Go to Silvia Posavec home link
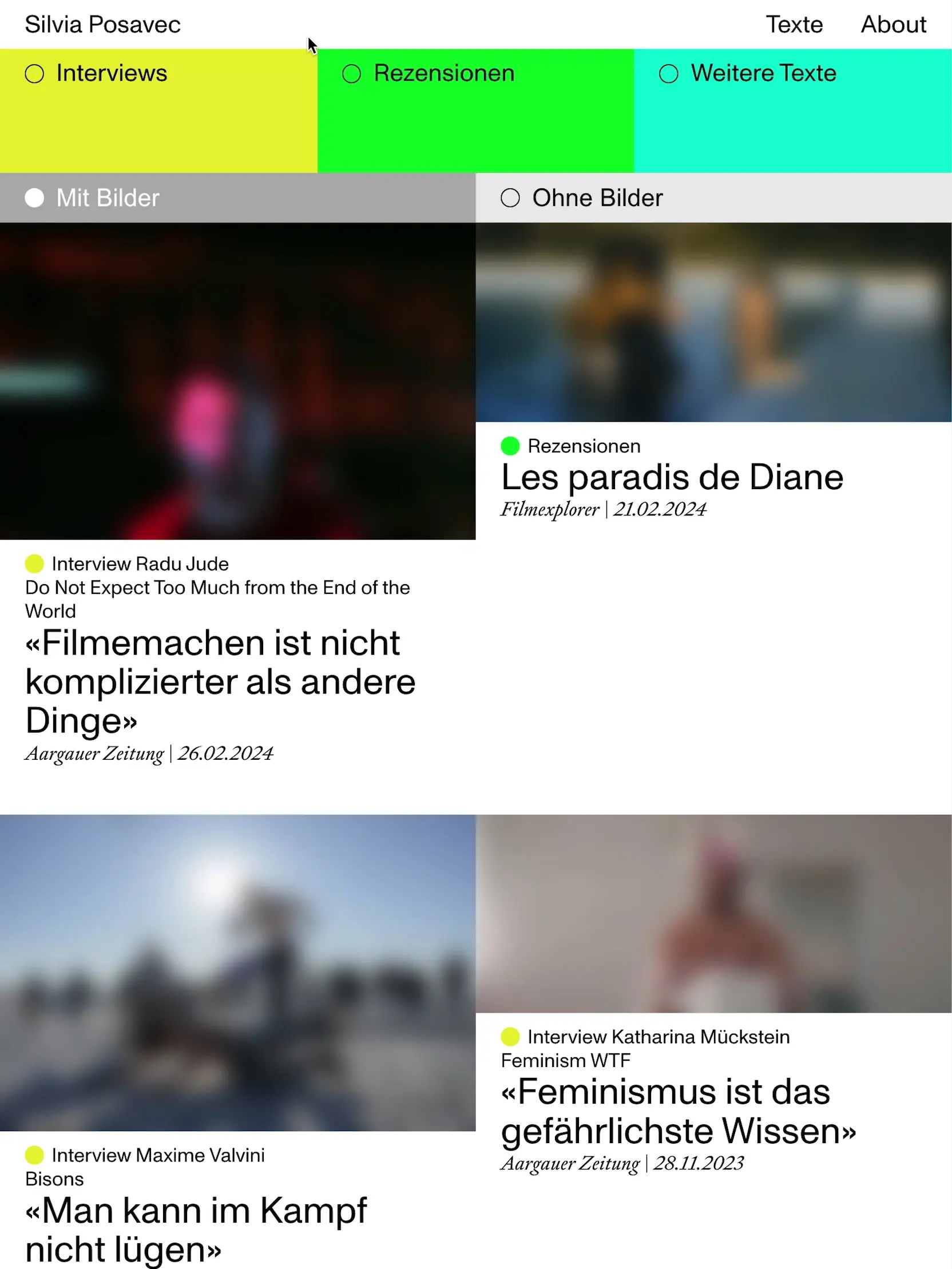The height and width of the screenshot is (1269, 952). click(x=103, y=25)
